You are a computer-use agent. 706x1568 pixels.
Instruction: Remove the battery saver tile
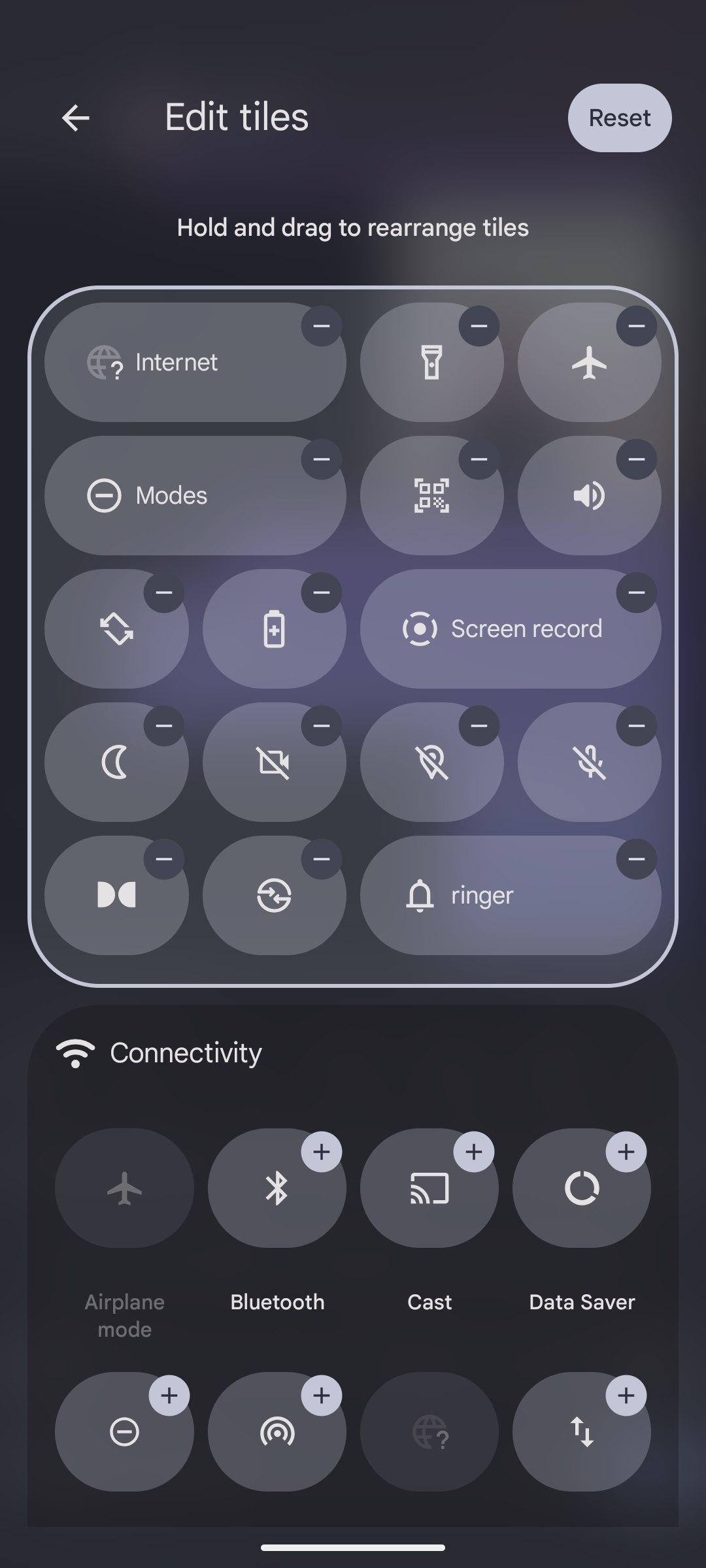tap(321, 593)
